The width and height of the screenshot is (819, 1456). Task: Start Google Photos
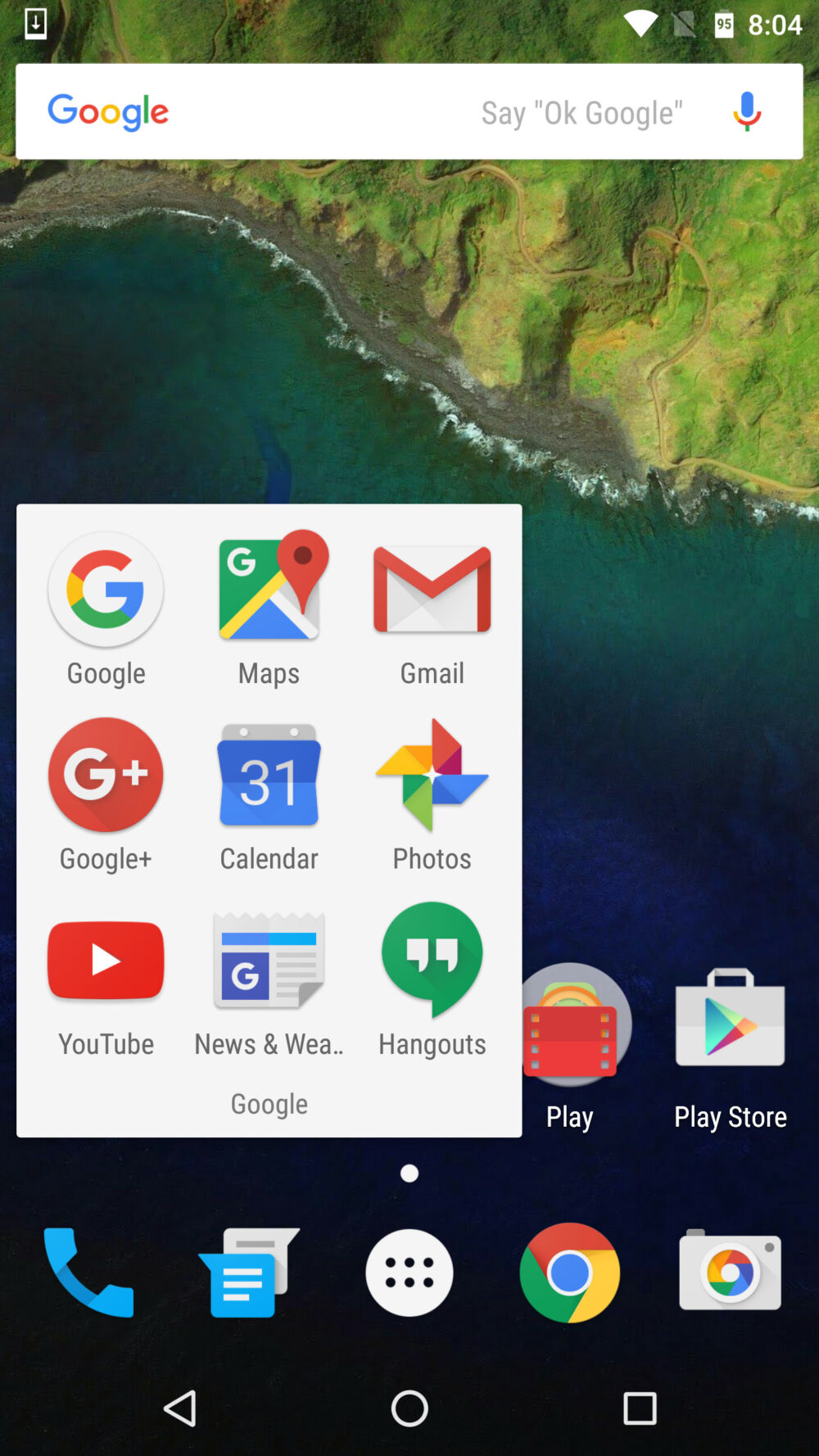432,774
